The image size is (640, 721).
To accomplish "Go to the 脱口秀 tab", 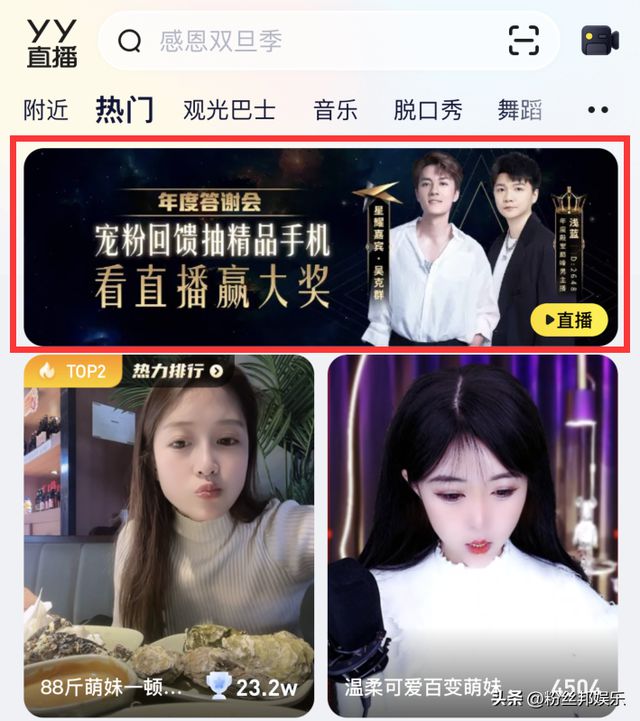I will [428, 110].
